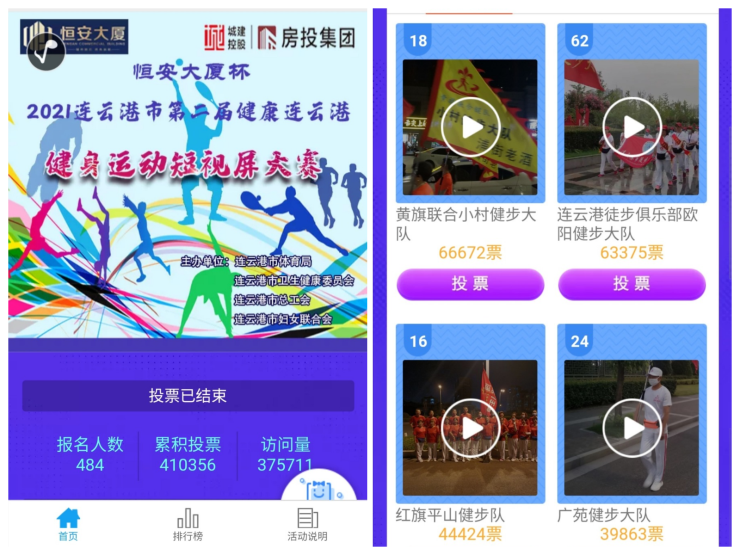This screenshot has height=555, width=740.
Task: Open the 活动说明 tab
Action: click(307, 524)
